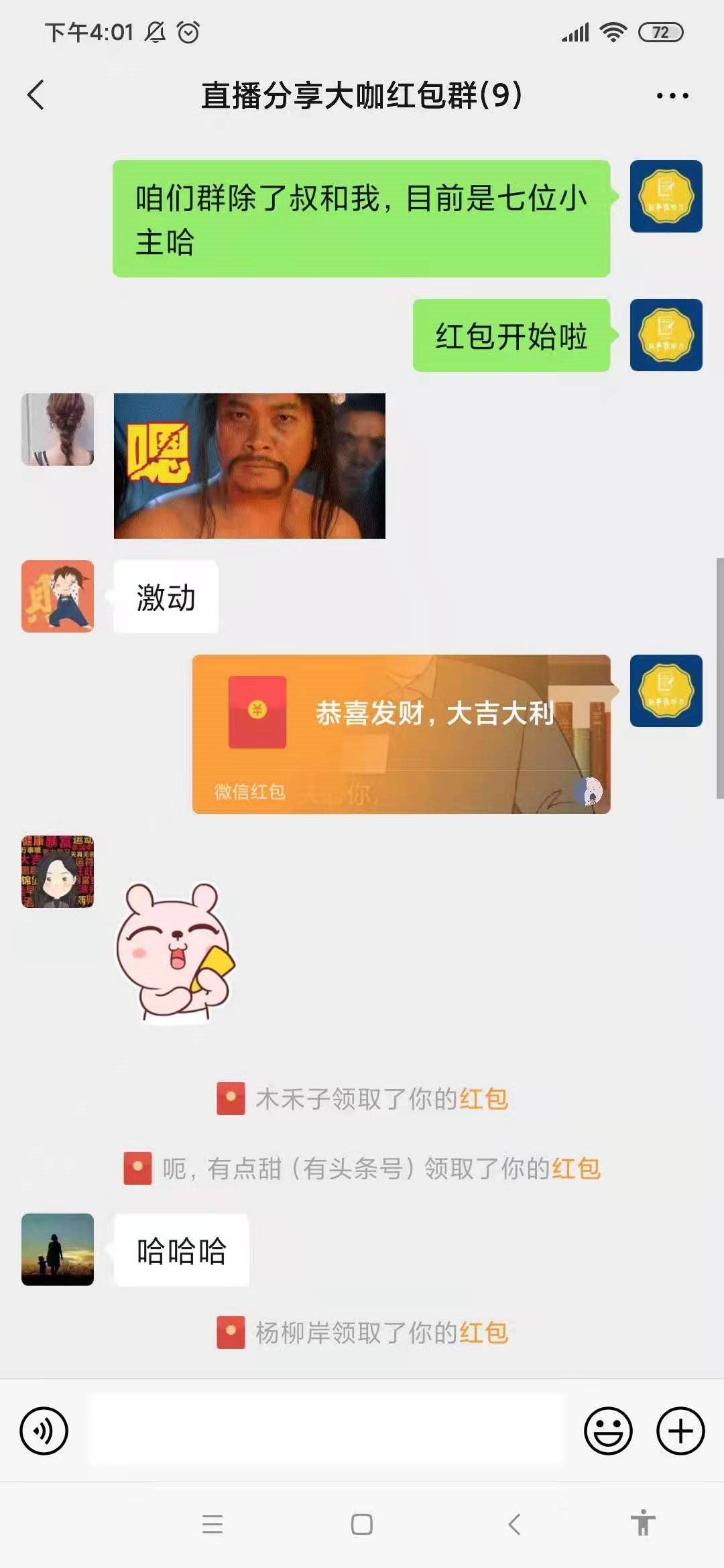
Task: Open group chat info three-dot menu
Action: pos(672,96)
